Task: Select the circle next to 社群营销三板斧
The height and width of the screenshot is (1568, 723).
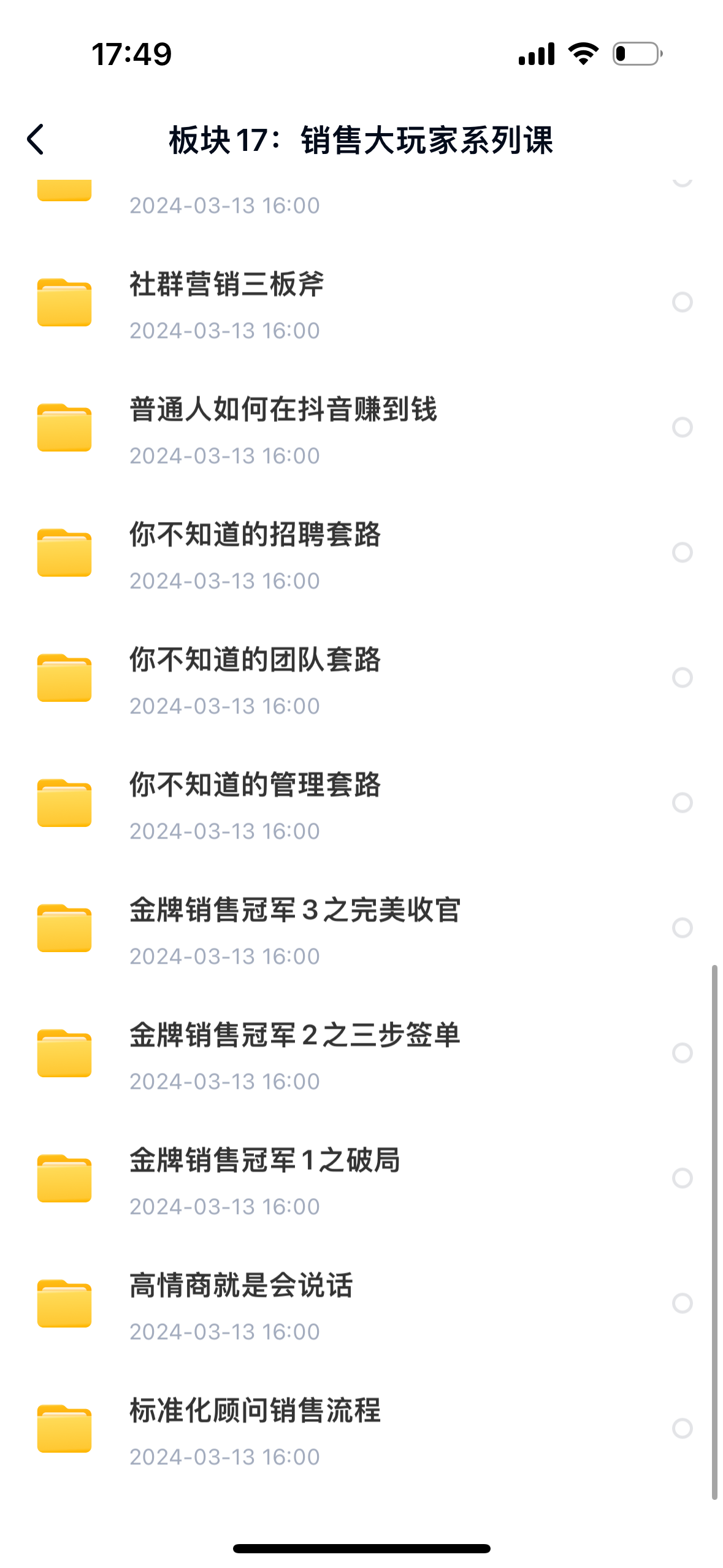Action: pyautogui.click(x=682, y=302)
